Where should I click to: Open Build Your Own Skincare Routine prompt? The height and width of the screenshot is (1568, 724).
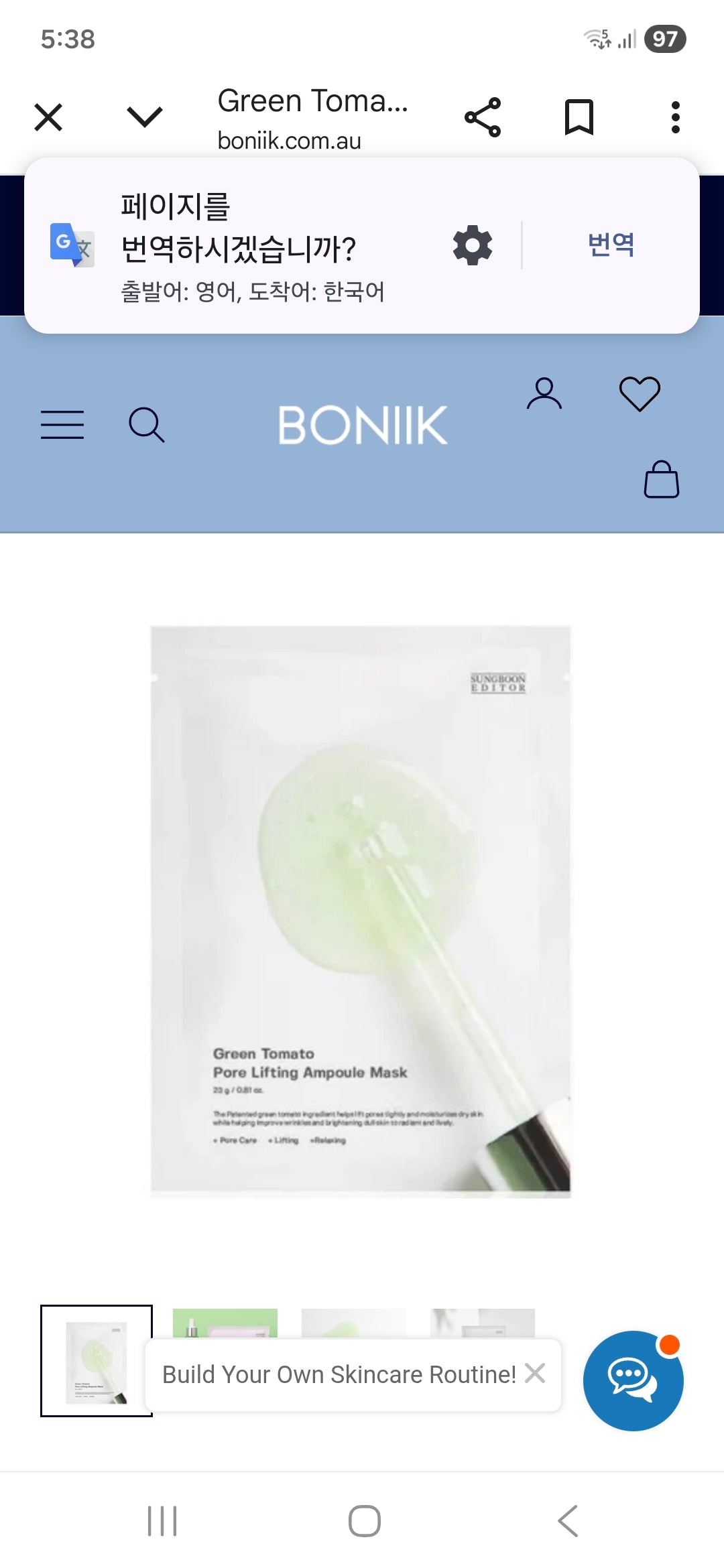click(x=339, y=1374)
